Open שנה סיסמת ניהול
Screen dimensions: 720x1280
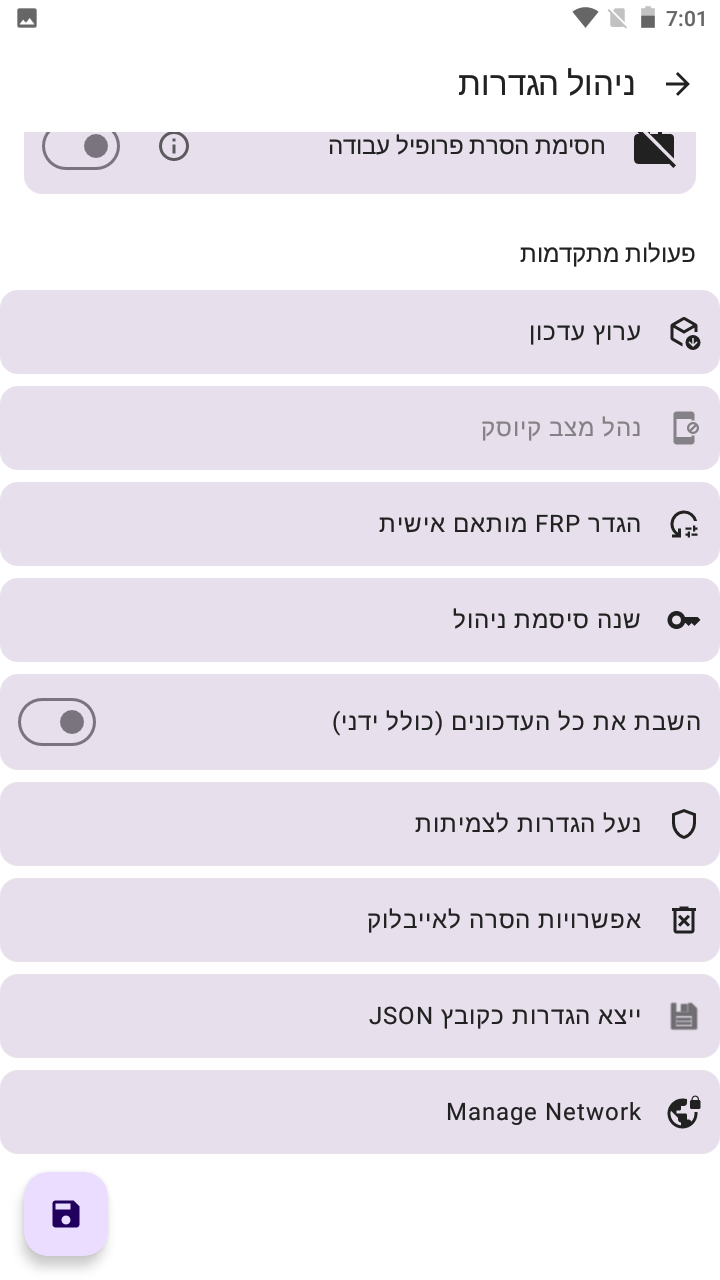point(360,620)
